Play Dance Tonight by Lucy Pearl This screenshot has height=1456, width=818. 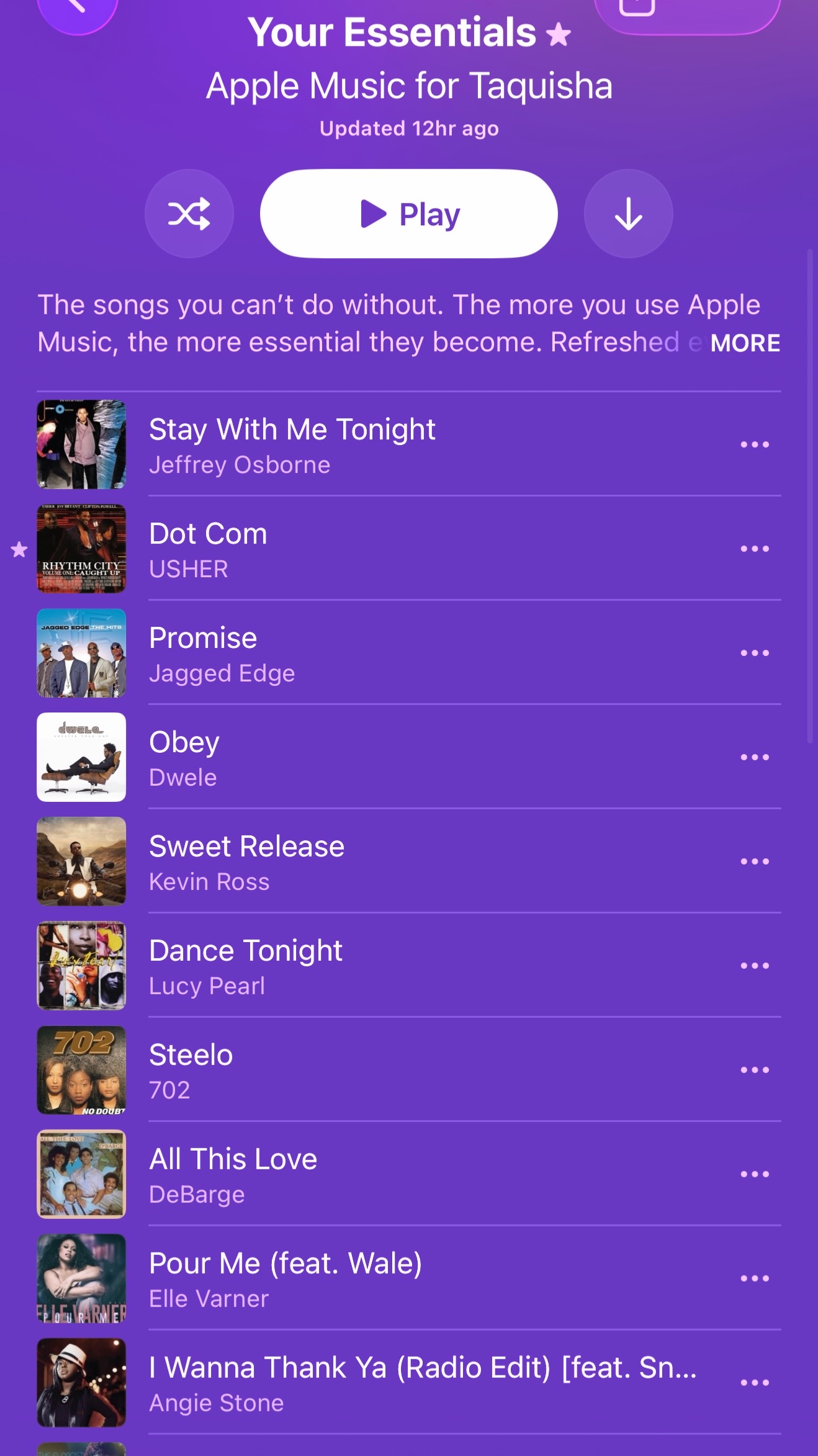tap(409, 966)
